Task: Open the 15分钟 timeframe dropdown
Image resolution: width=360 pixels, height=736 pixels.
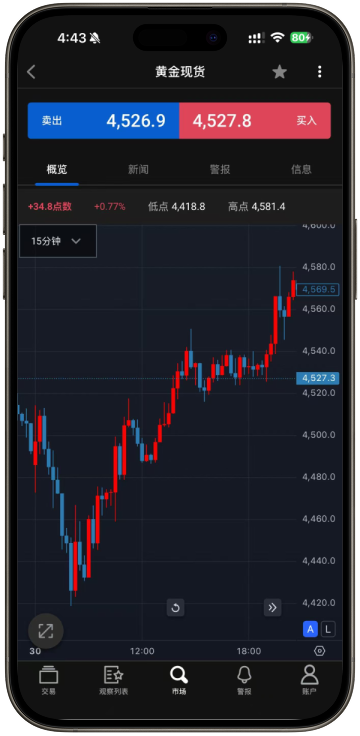Action: (58, 241)
